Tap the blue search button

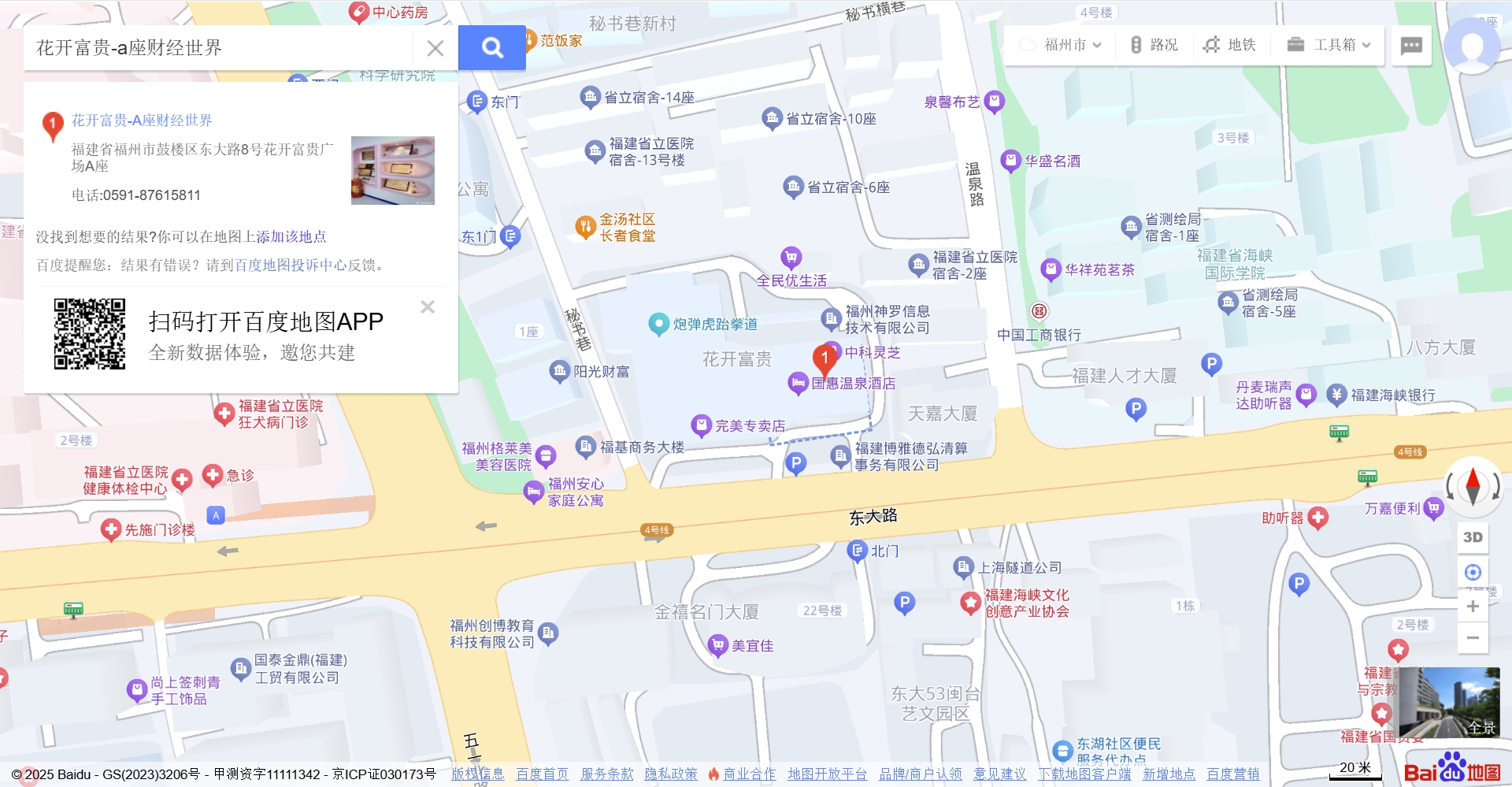492,48
